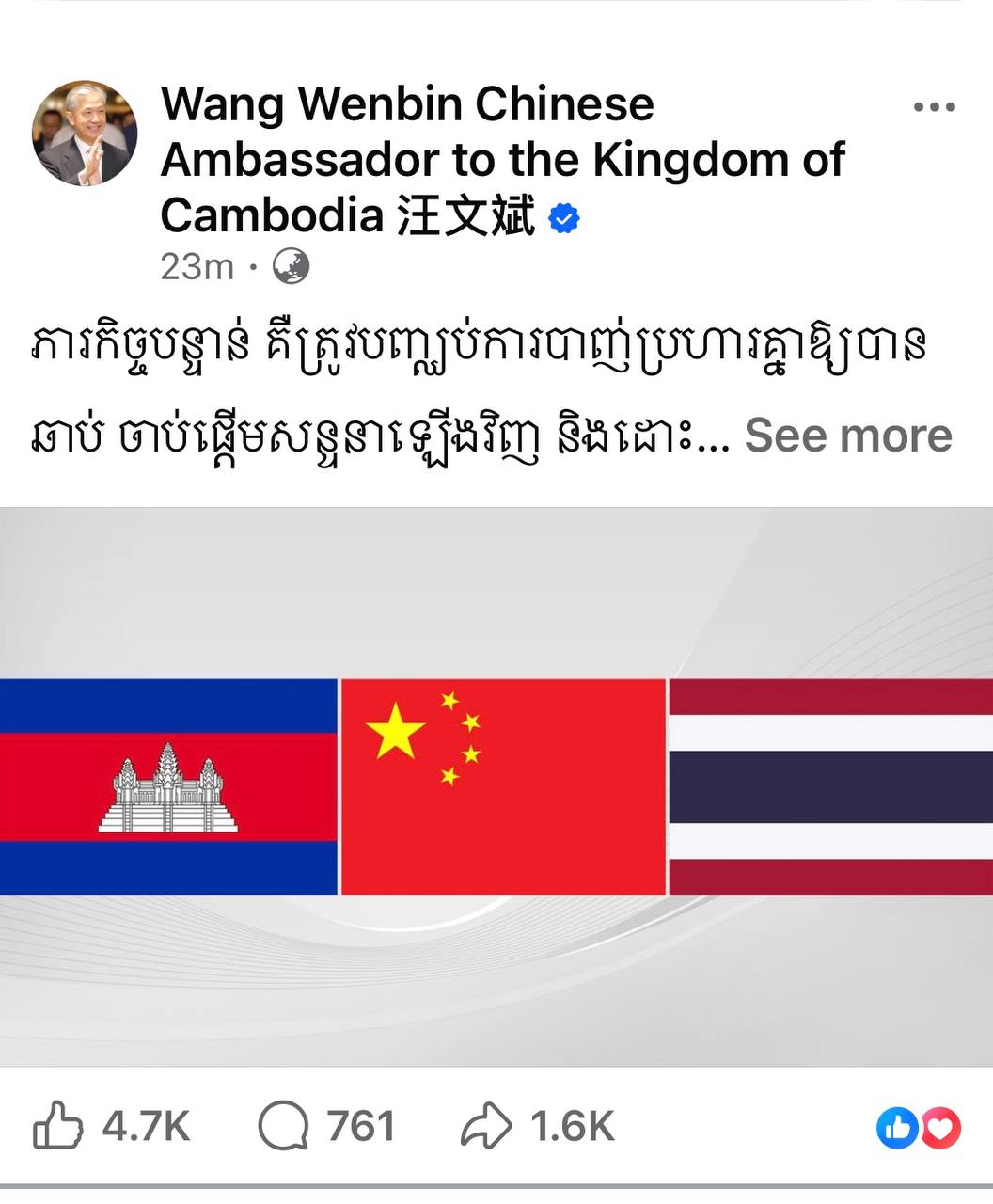Open Wang Wenbin's profile picture
993x1204 pixels.
tap(85, 133)
